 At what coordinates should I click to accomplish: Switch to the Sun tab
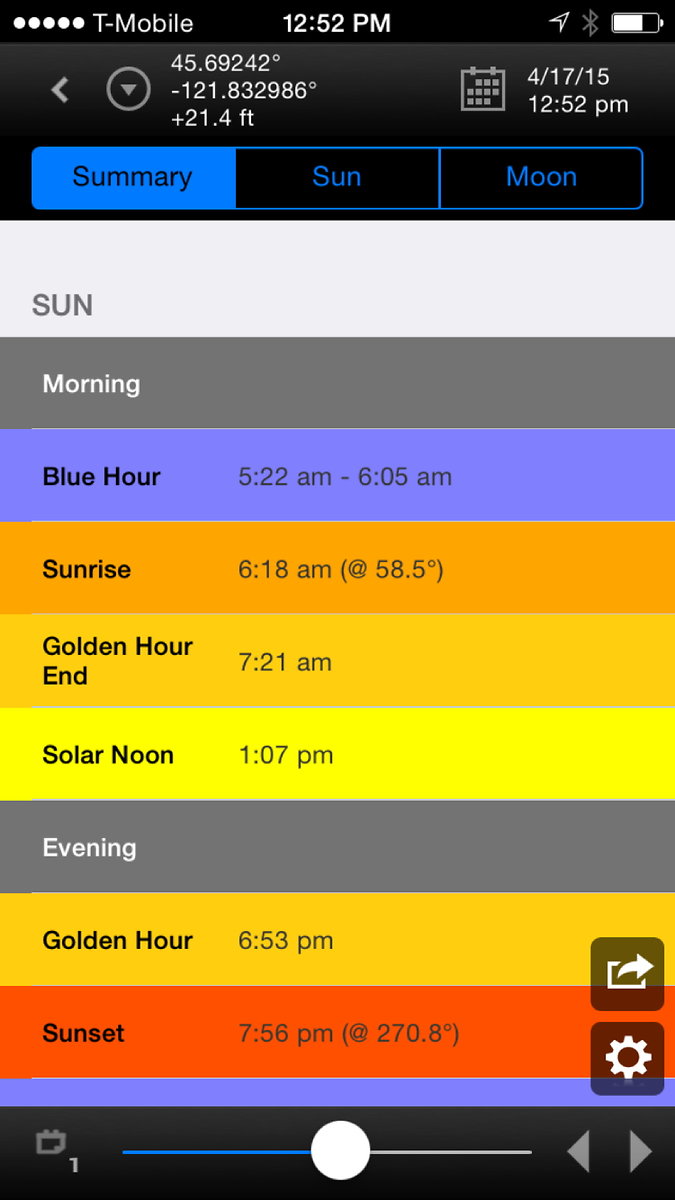(x=337, y=178)
